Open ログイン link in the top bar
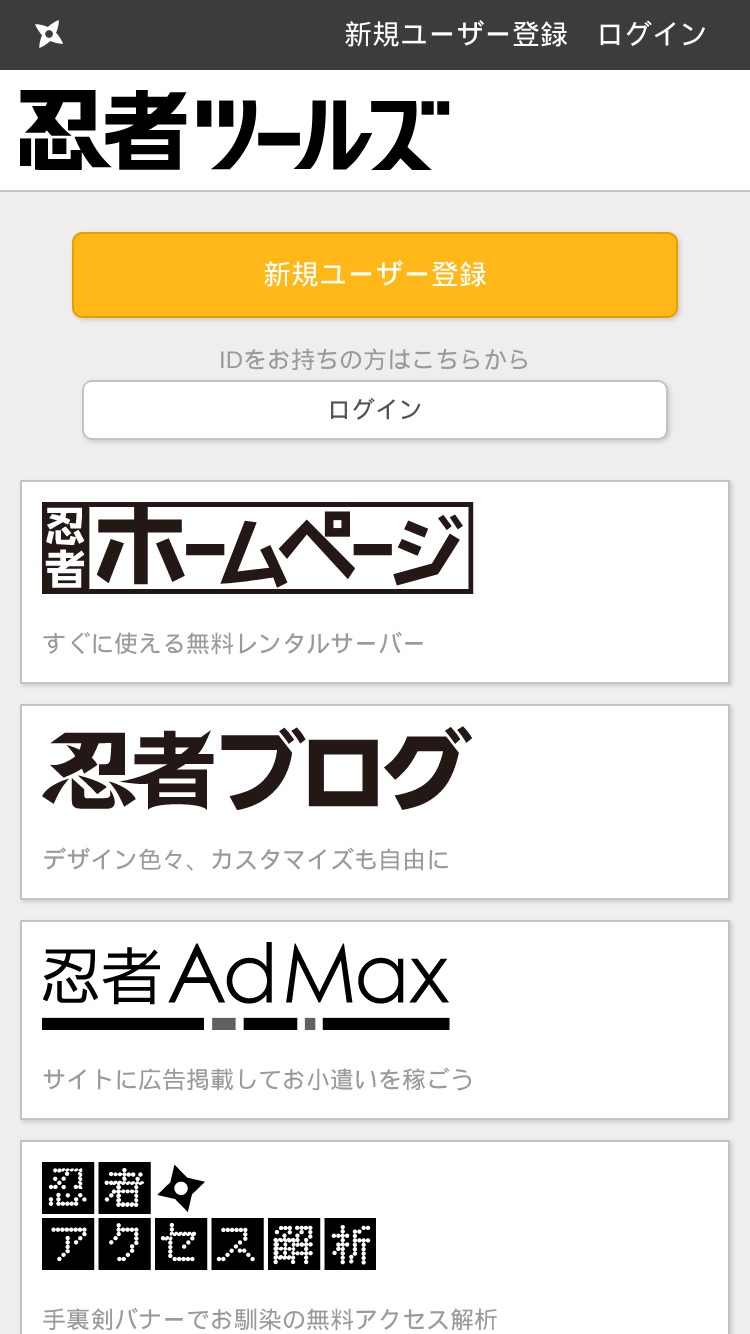Screen dimensions: 750x1334 (652, 35)
